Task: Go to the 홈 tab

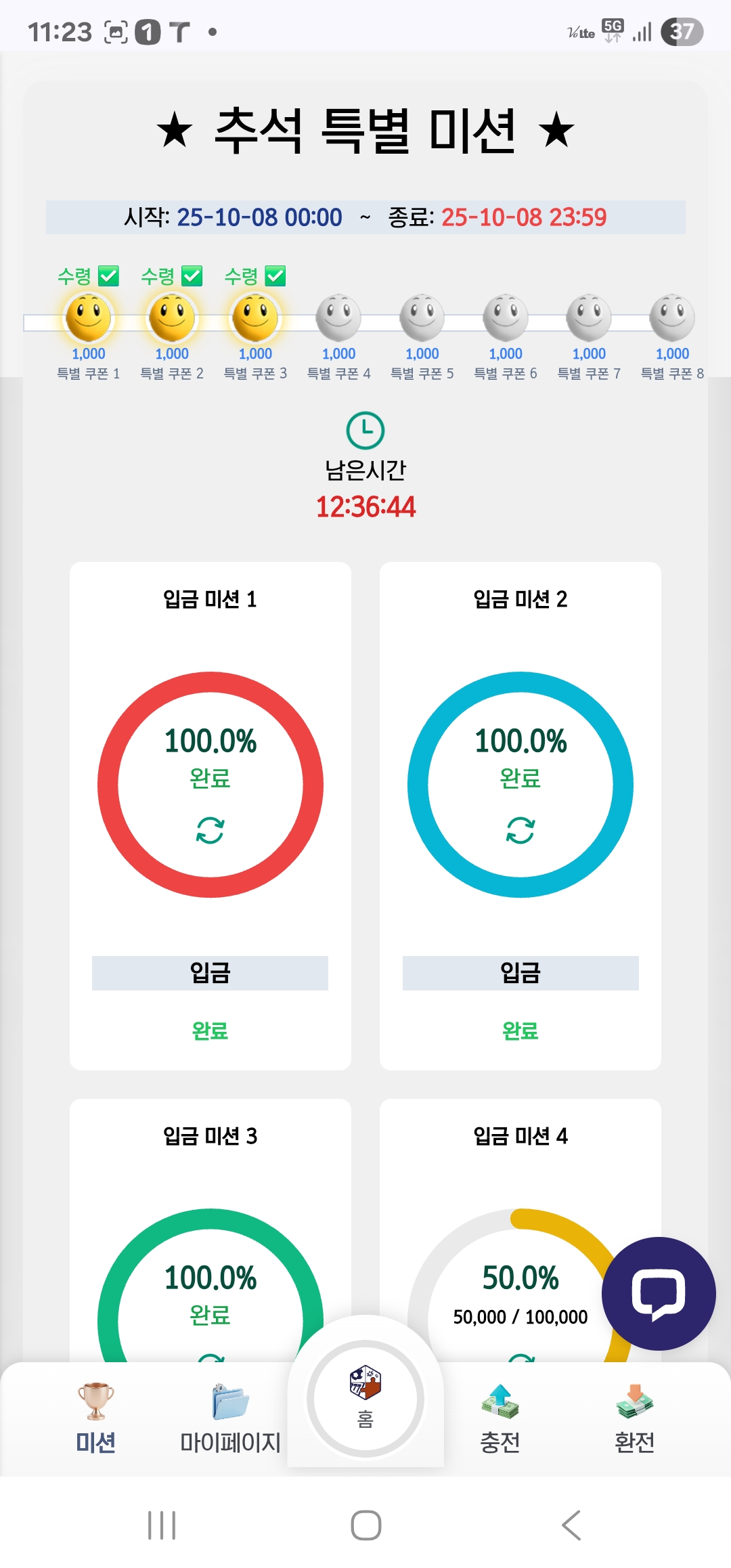Action: point(365,1397)
